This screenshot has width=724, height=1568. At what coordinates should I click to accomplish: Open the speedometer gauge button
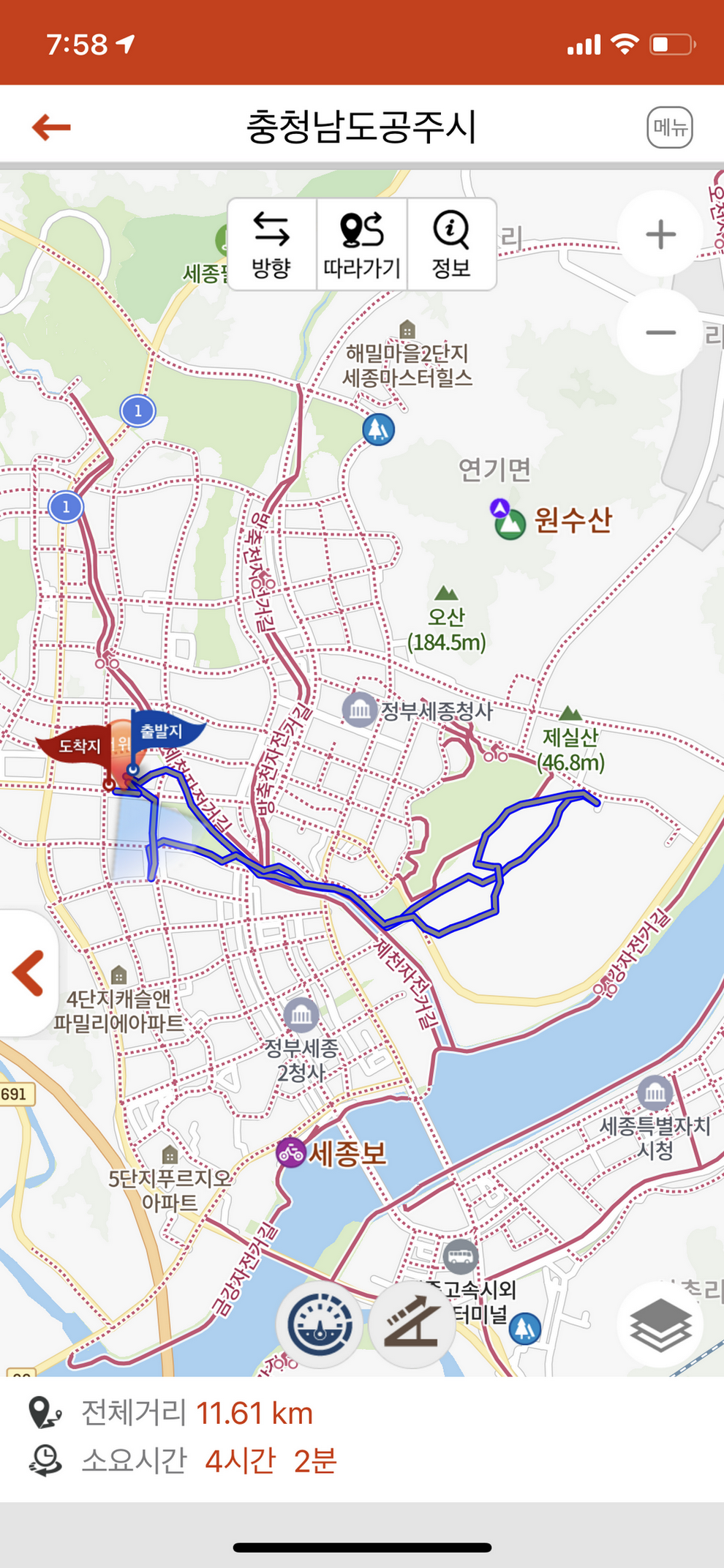(x=319, y=1324)
